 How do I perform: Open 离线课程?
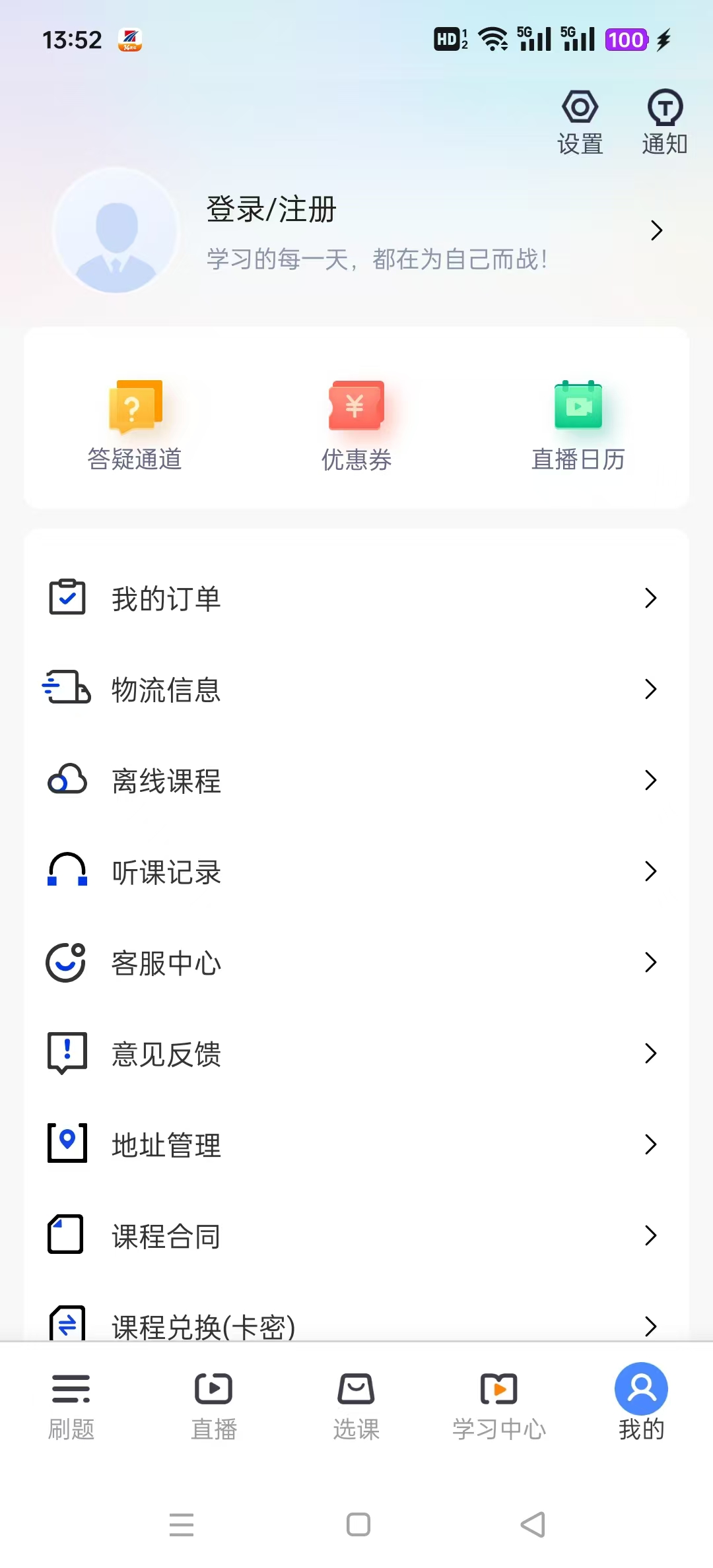[x=356, y=780]
